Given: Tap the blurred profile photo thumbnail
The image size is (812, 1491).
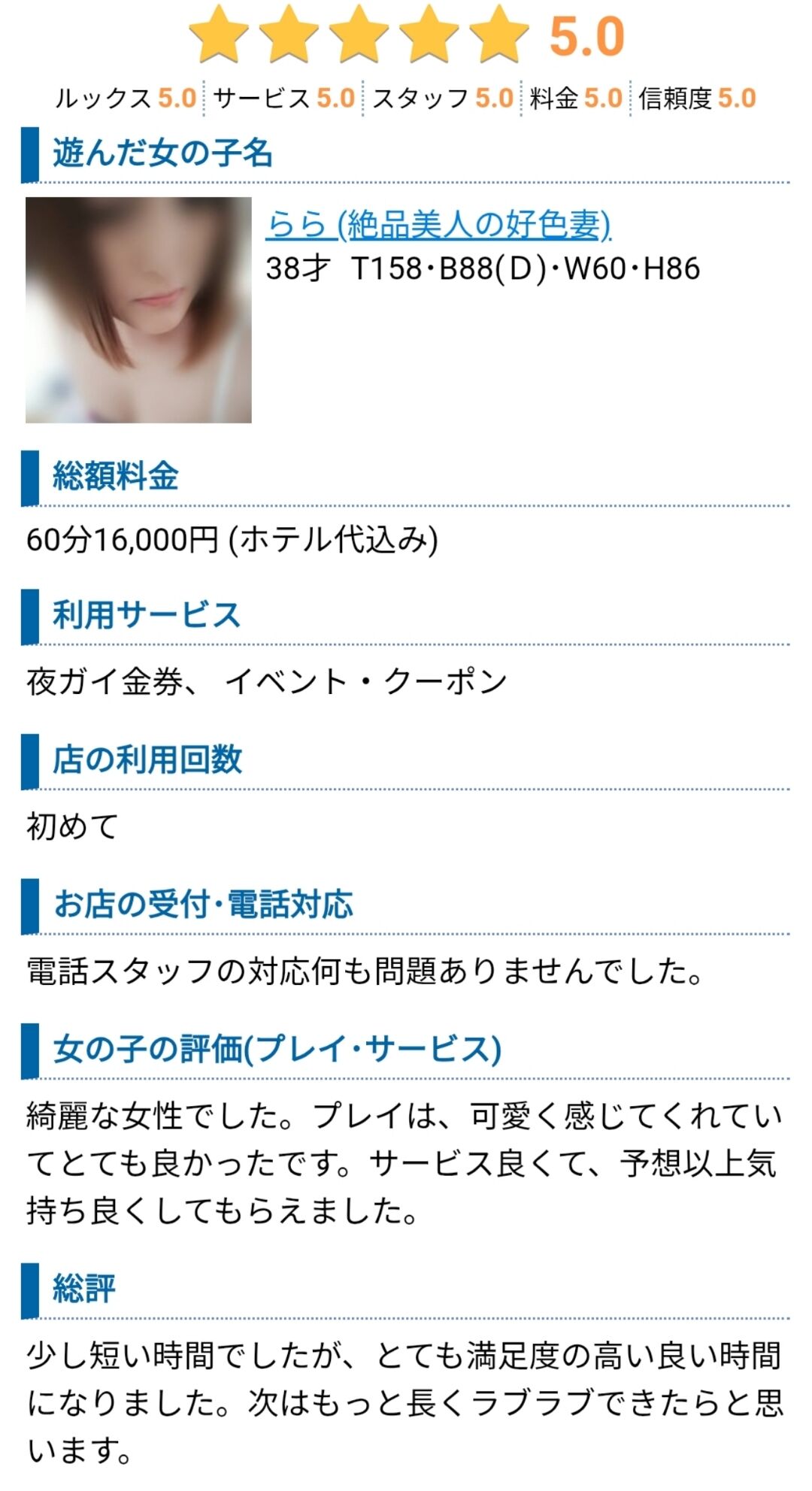Looking at the screenshot, I should (138, 310).
